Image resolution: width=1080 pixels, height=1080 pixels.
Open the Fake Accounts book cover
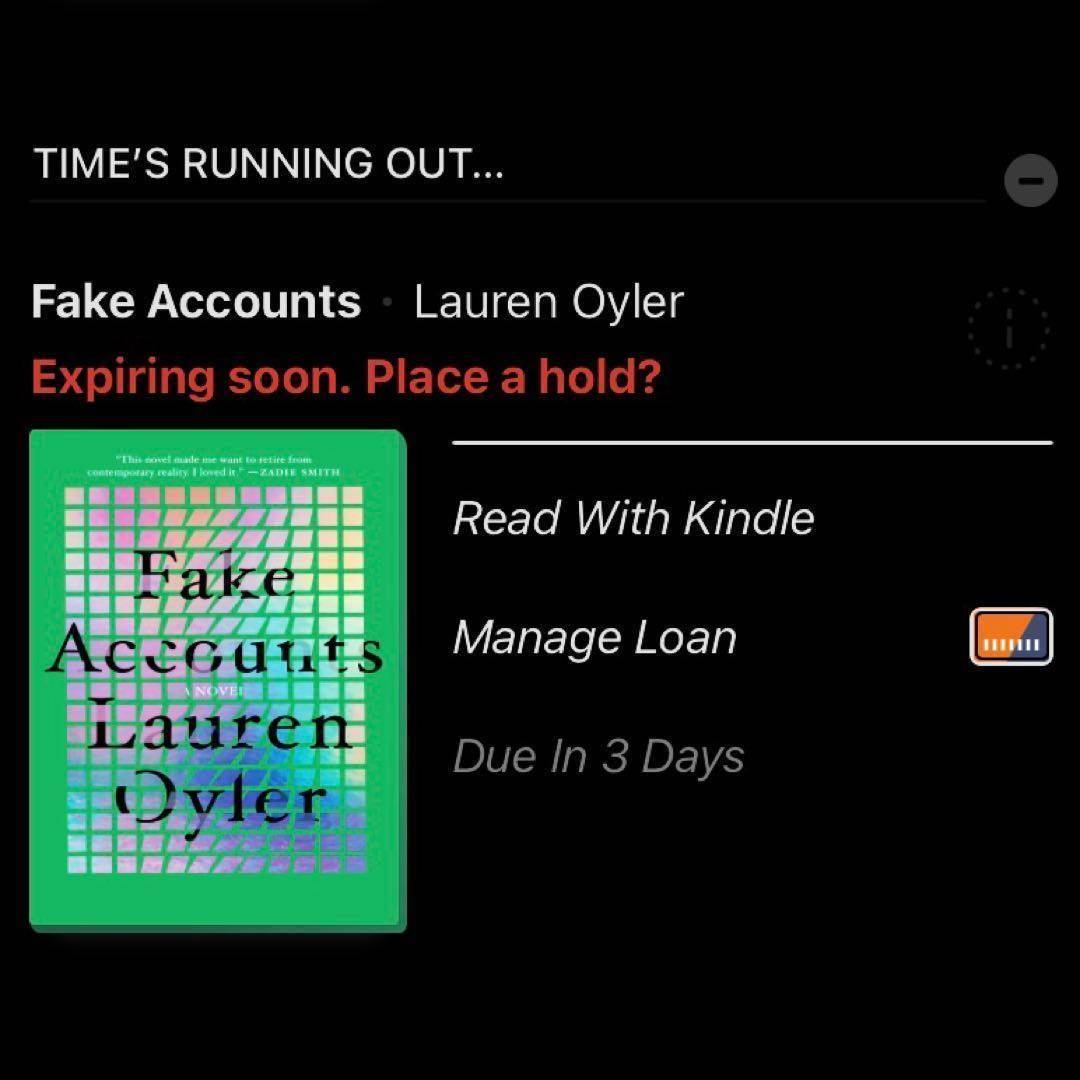(x=217, y=680)
